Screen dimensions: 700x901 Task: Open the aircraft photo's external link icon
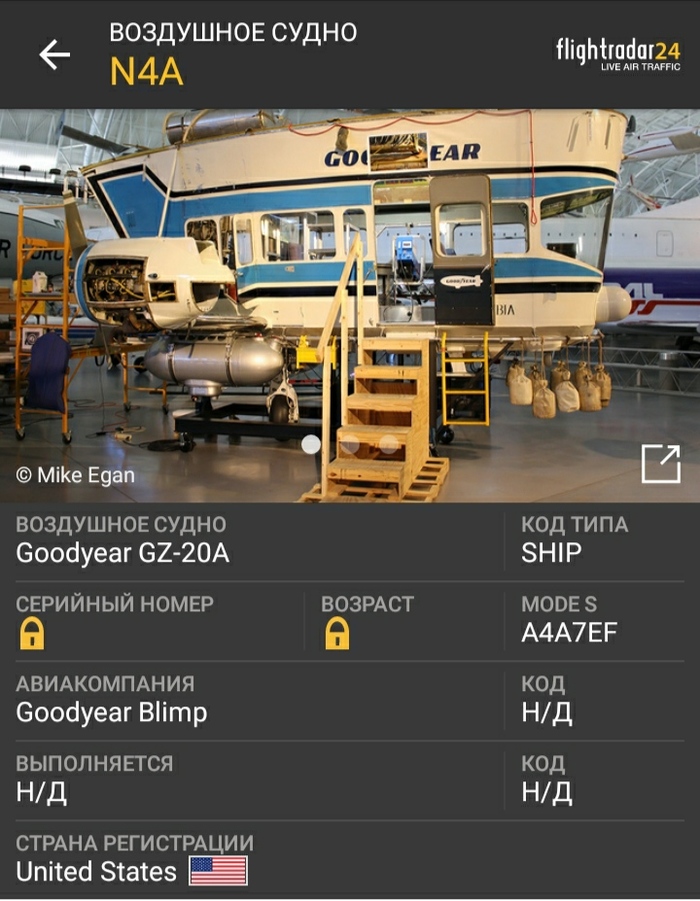pyautogui.click(x=660, y=463)
